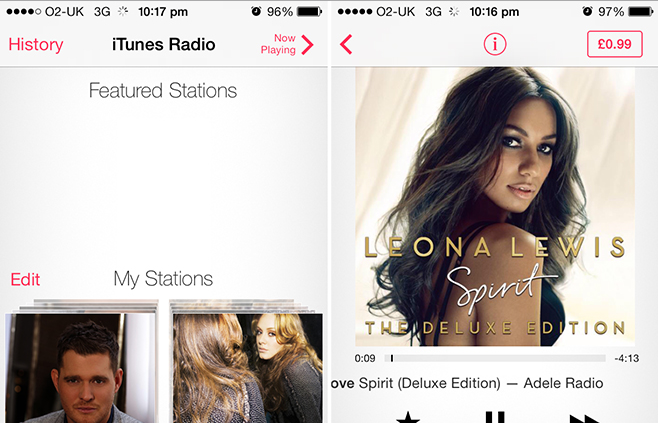Tap the star rating button
This screenshot has width=658, height=423.
pos(406,417)
